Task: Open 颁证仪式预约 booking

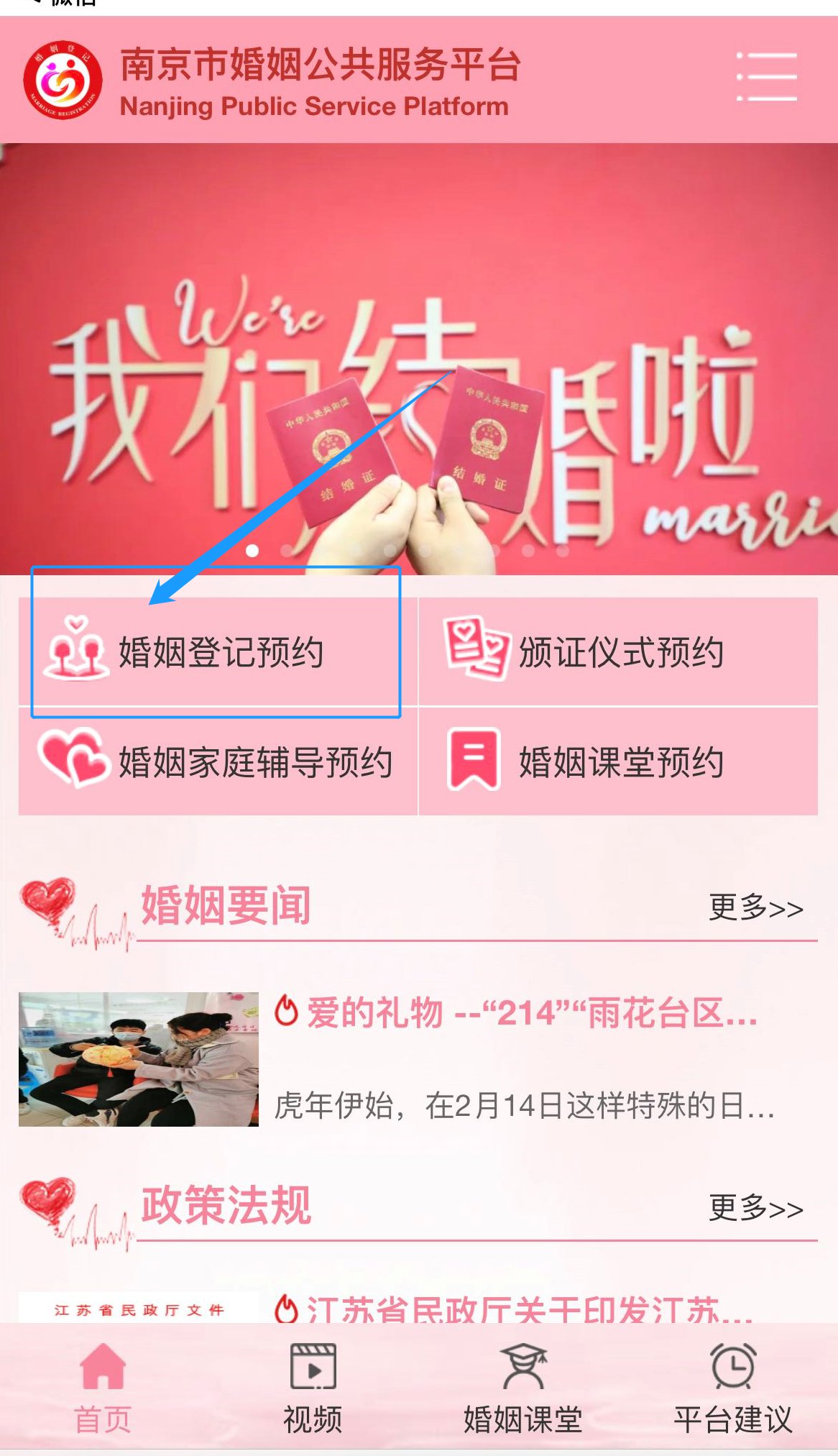Action: [618, 651]
